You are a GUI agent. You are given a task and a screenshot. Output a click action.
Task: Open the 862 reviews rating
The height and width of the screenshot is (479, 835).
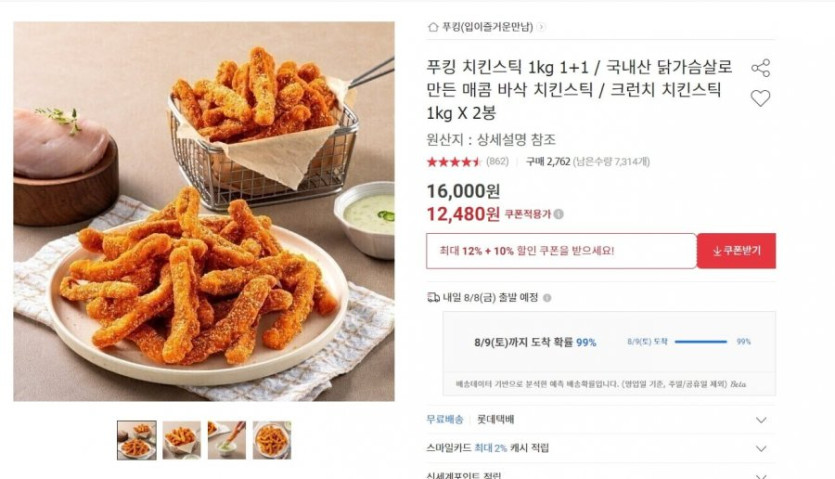[x=468, y=162]
